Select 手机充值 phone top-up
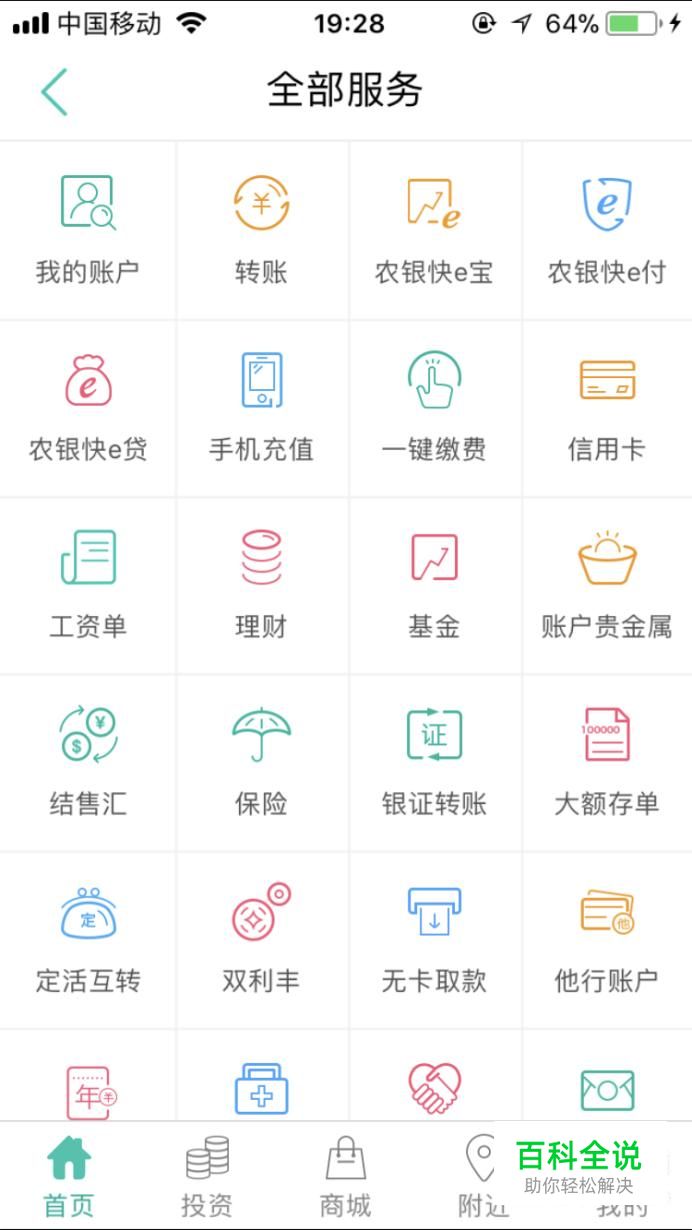Screen dimensions: 692x1230 pyautogui.click(x=261, y=409)
